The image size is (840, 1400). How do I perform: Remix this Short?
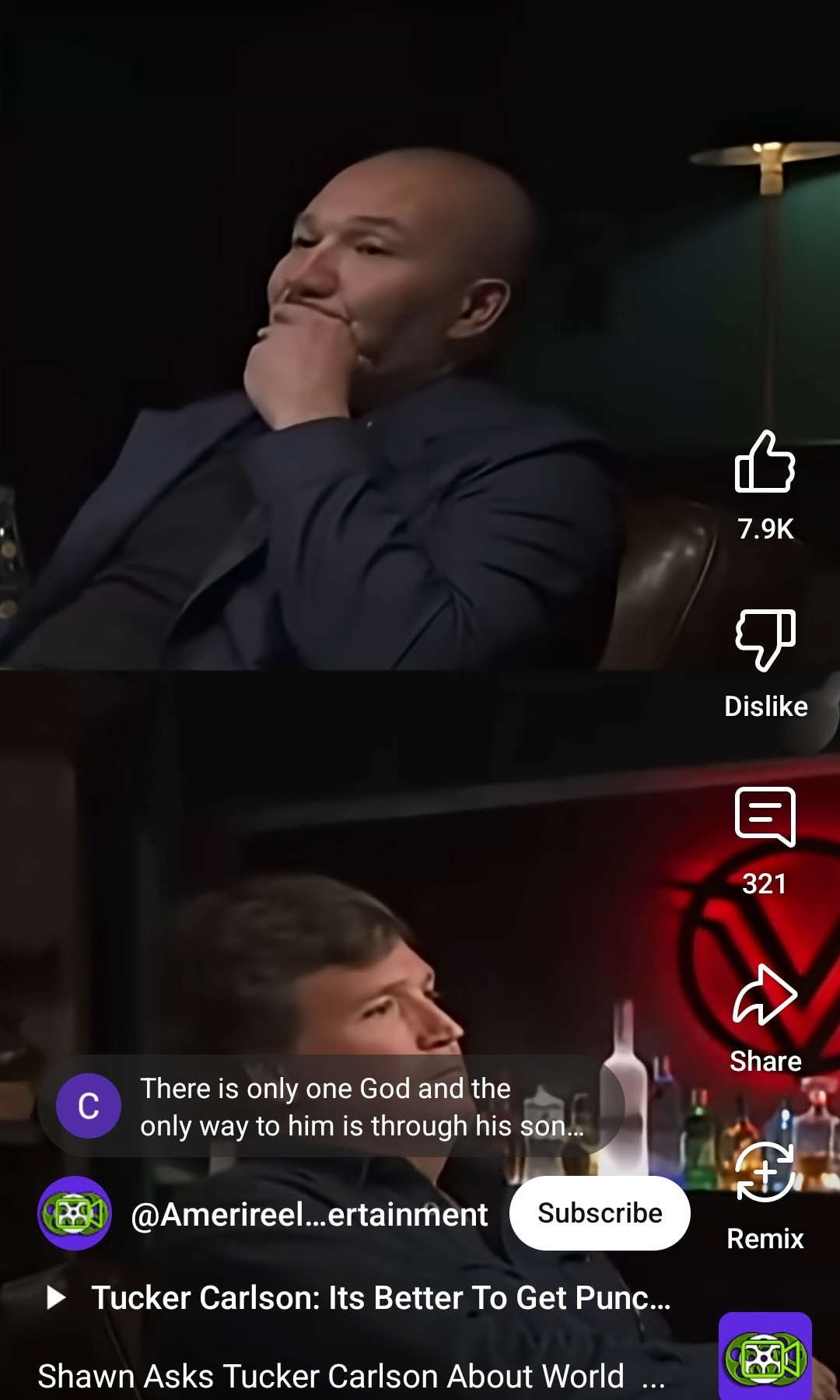point(765,1173)
